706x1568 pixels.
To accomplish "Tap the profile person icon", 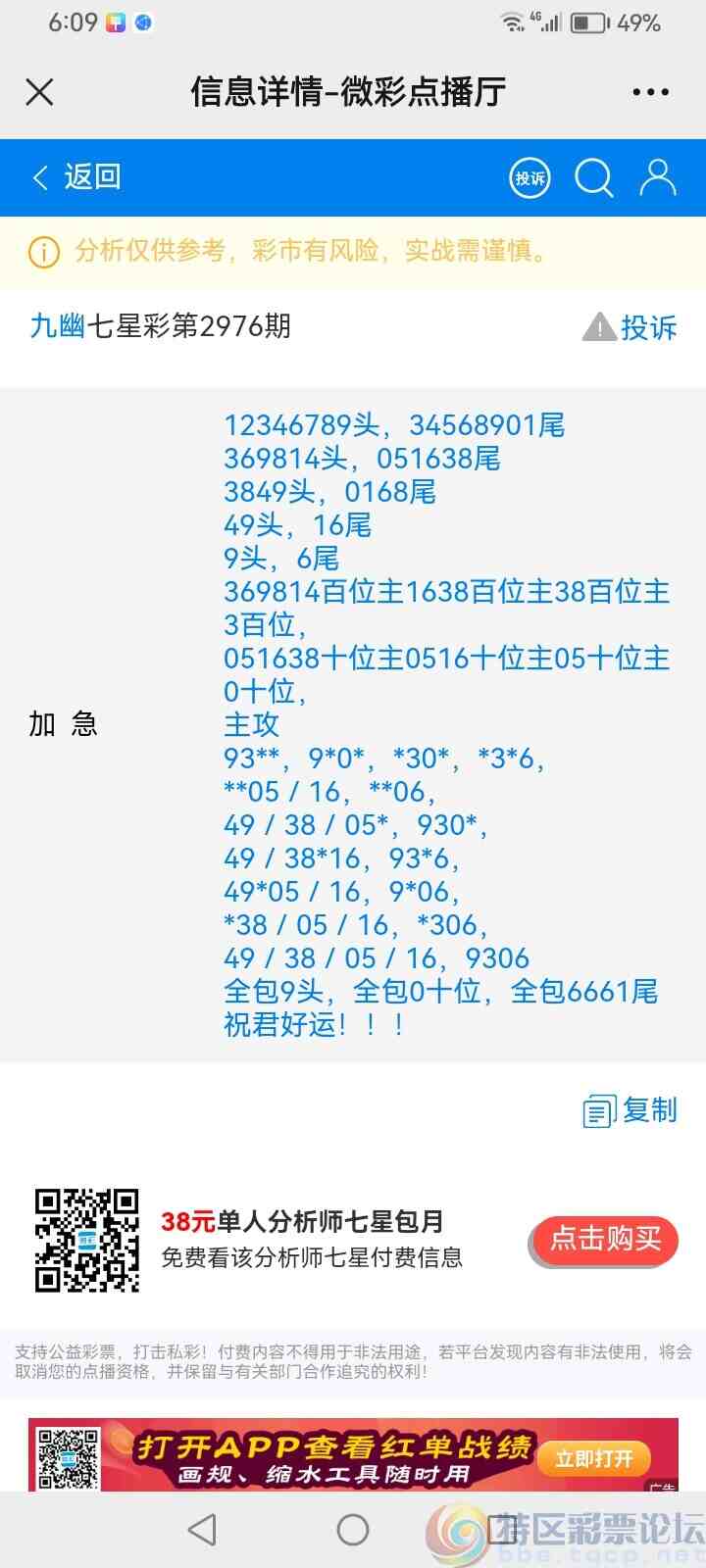I will coord(659,178).
